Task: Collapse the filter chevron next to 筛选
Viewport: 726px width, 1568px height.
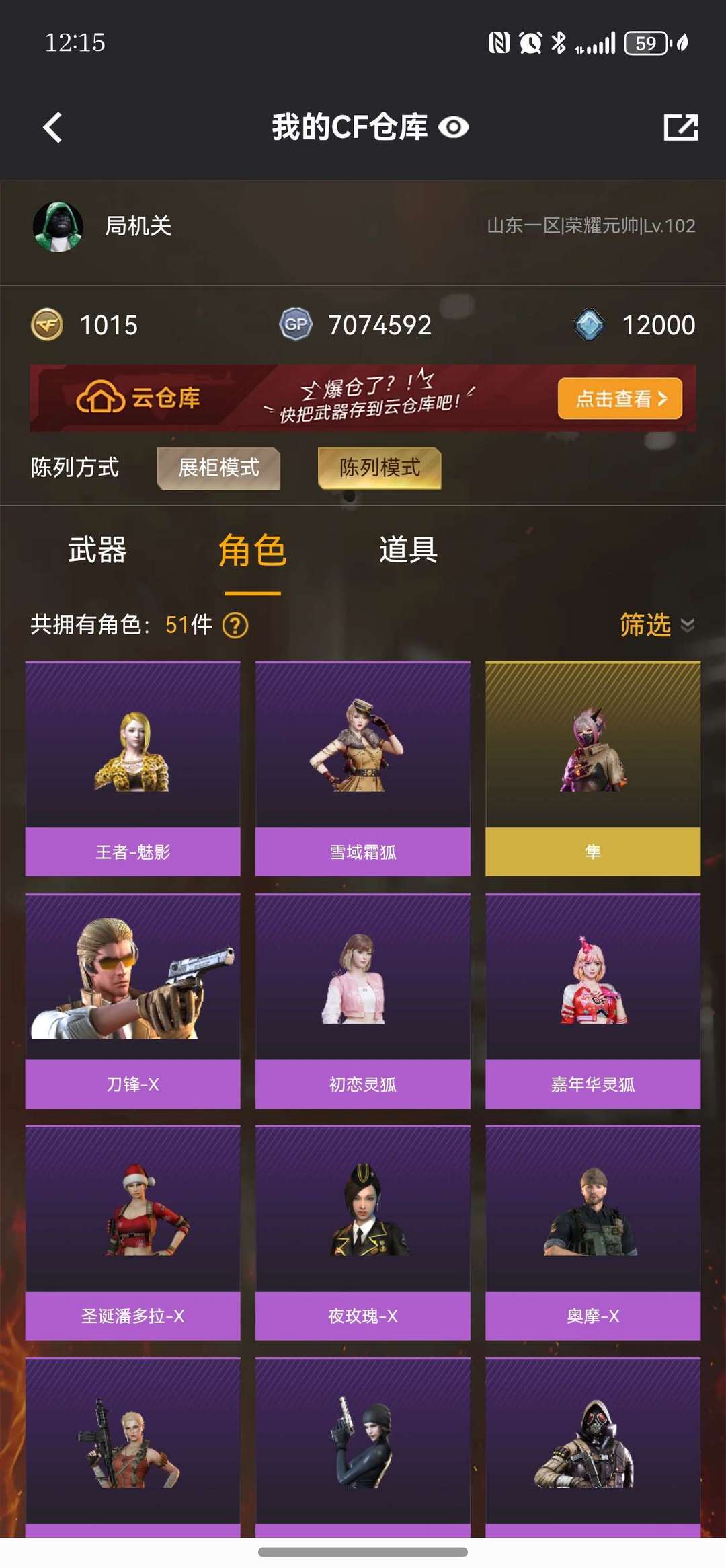Action: tap(687, 626)
